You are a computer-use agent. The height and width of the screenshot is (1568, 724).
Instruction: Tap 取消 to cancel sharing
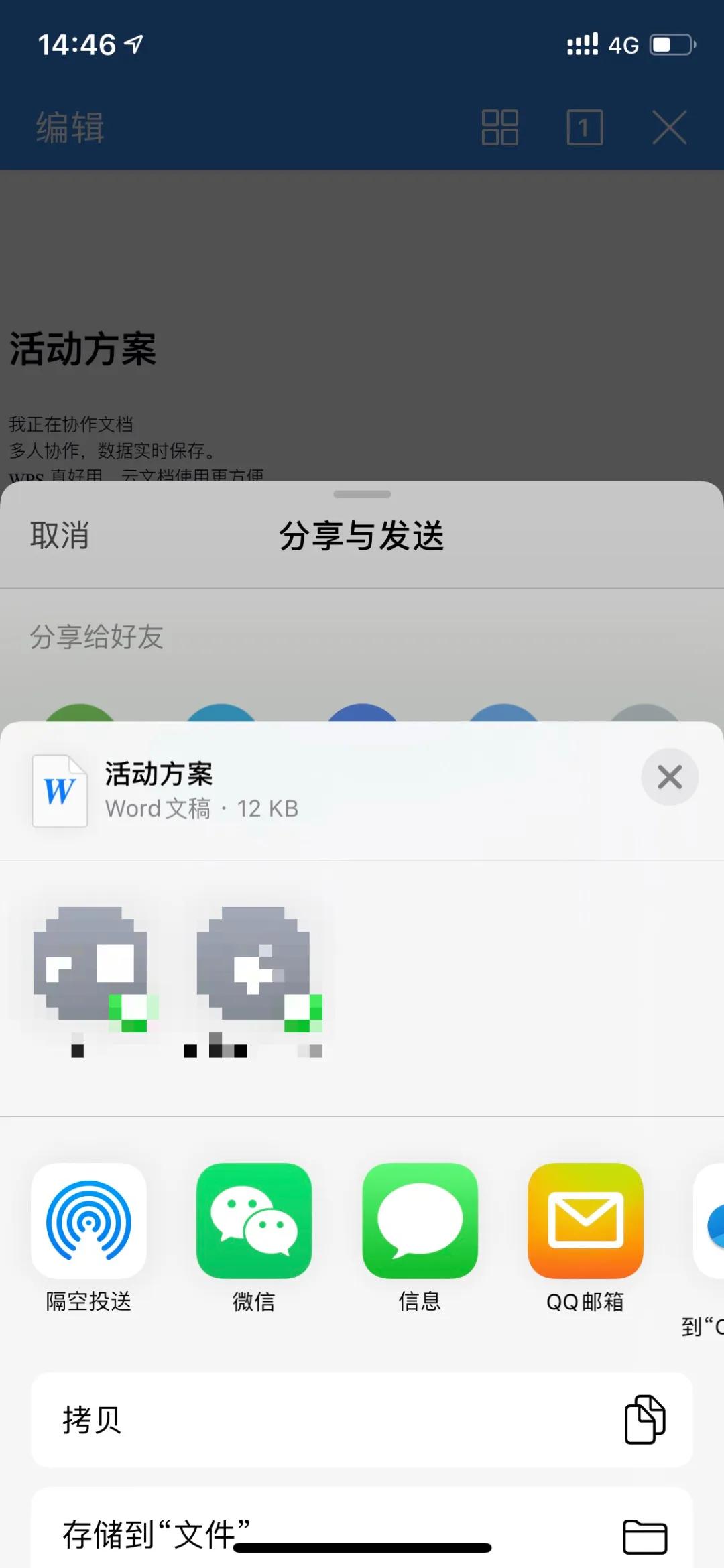pos(59,535)
